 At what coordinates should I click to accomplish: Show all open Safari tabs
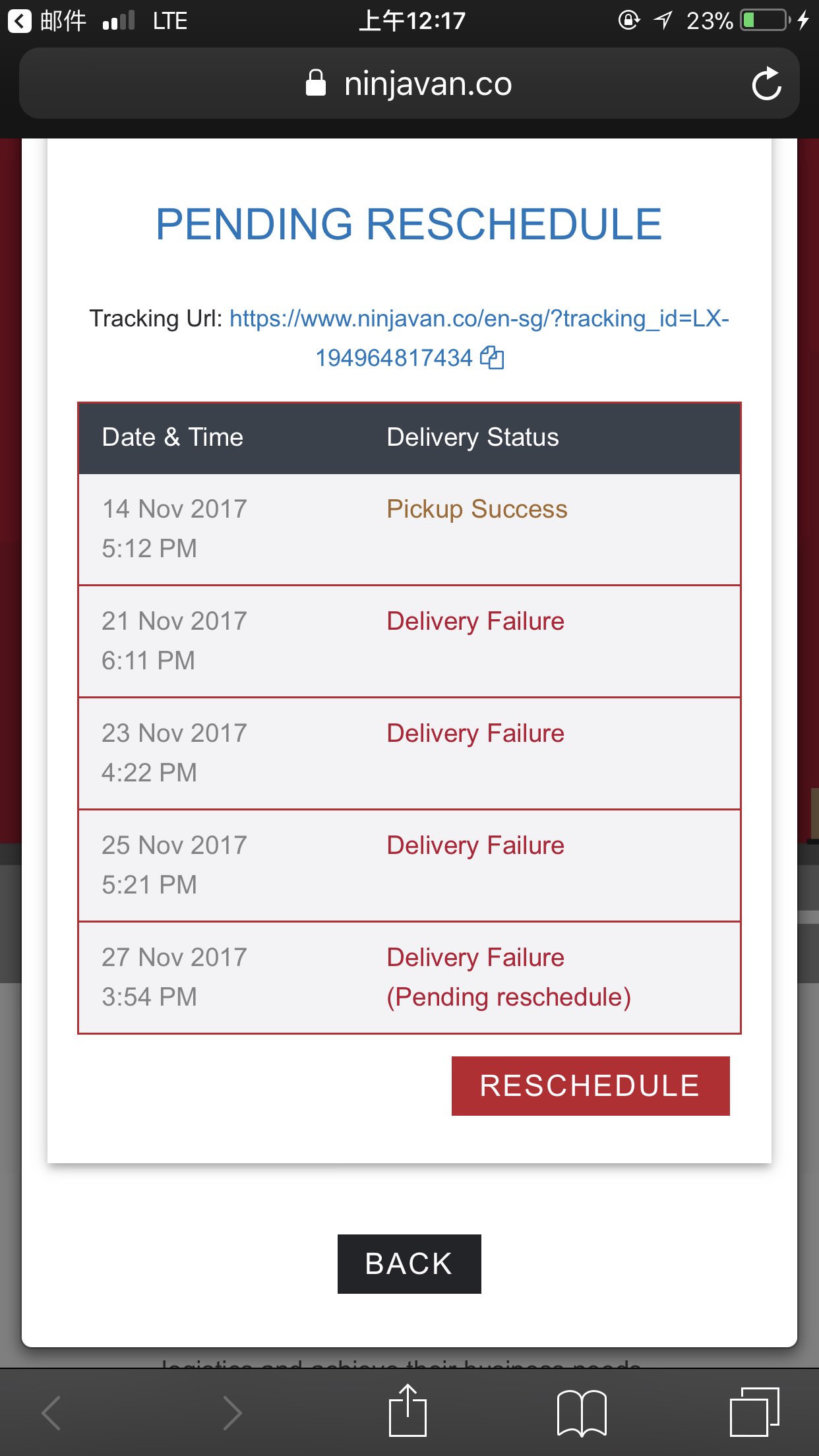coord(754,1412)
